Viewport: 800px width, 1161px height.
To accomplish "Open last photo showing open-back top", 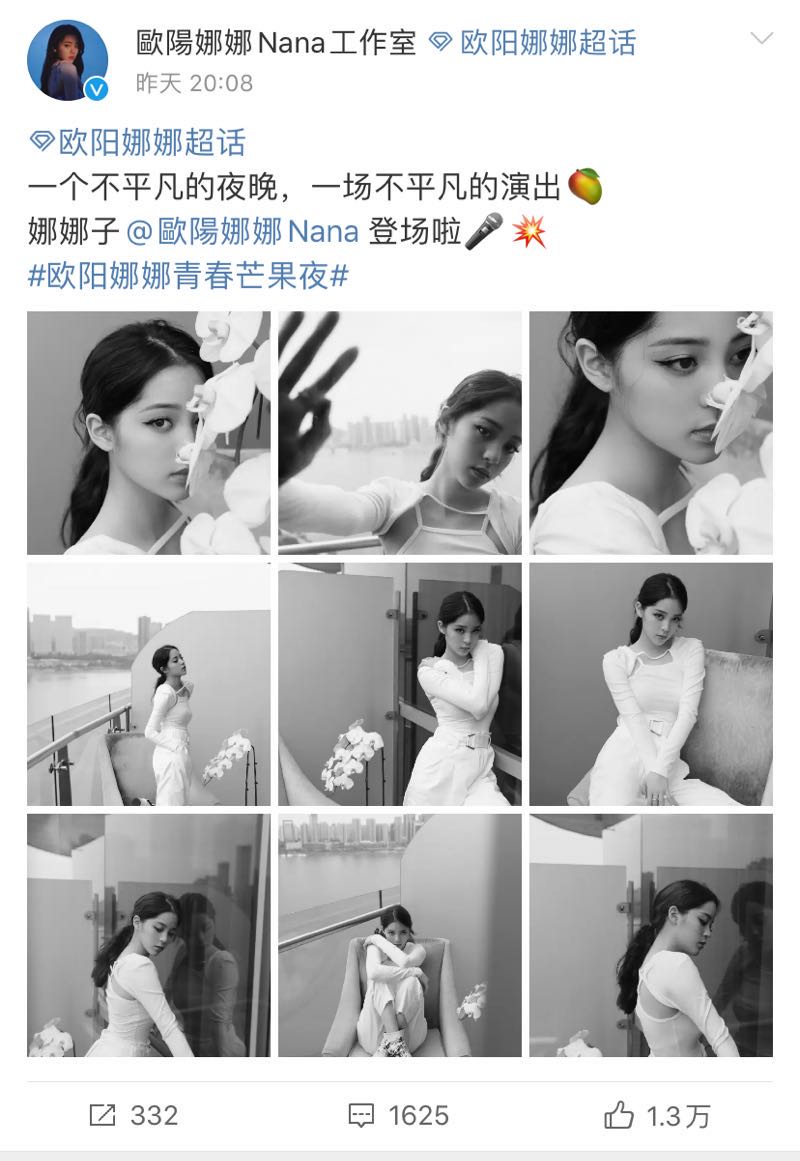I will 651,935.
